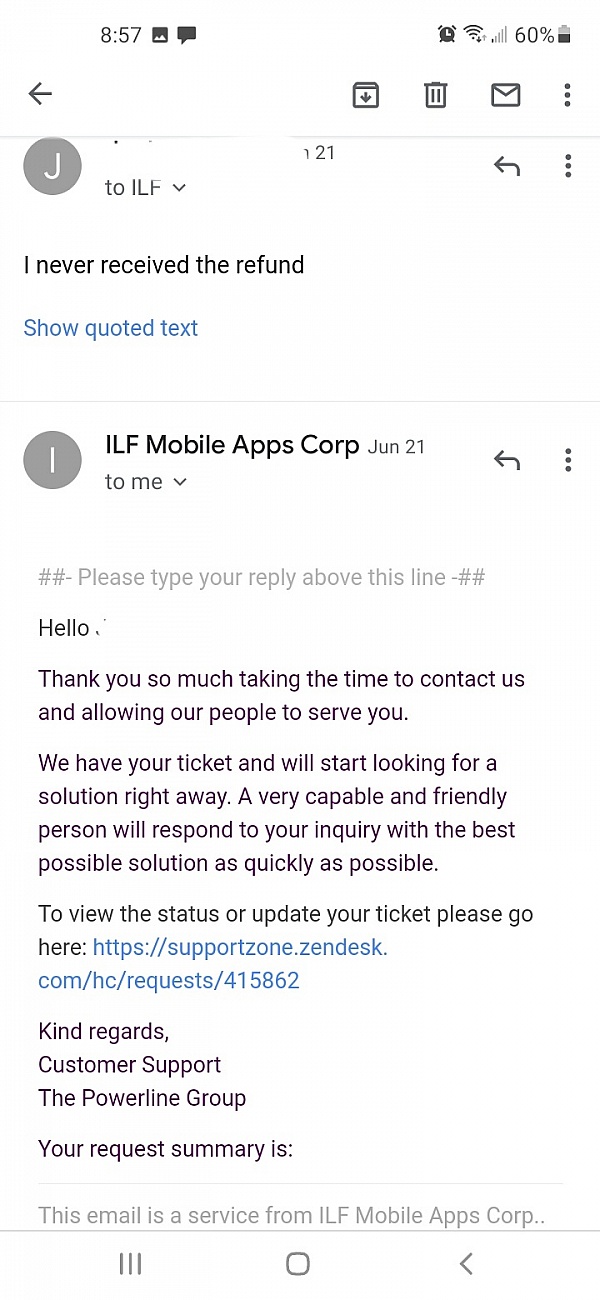Image resolution: width=600 pixels, height=1300 pixels.
Task: Open more options for ILF Mobile Apps Corp message
Action: (x=568, y=460)
